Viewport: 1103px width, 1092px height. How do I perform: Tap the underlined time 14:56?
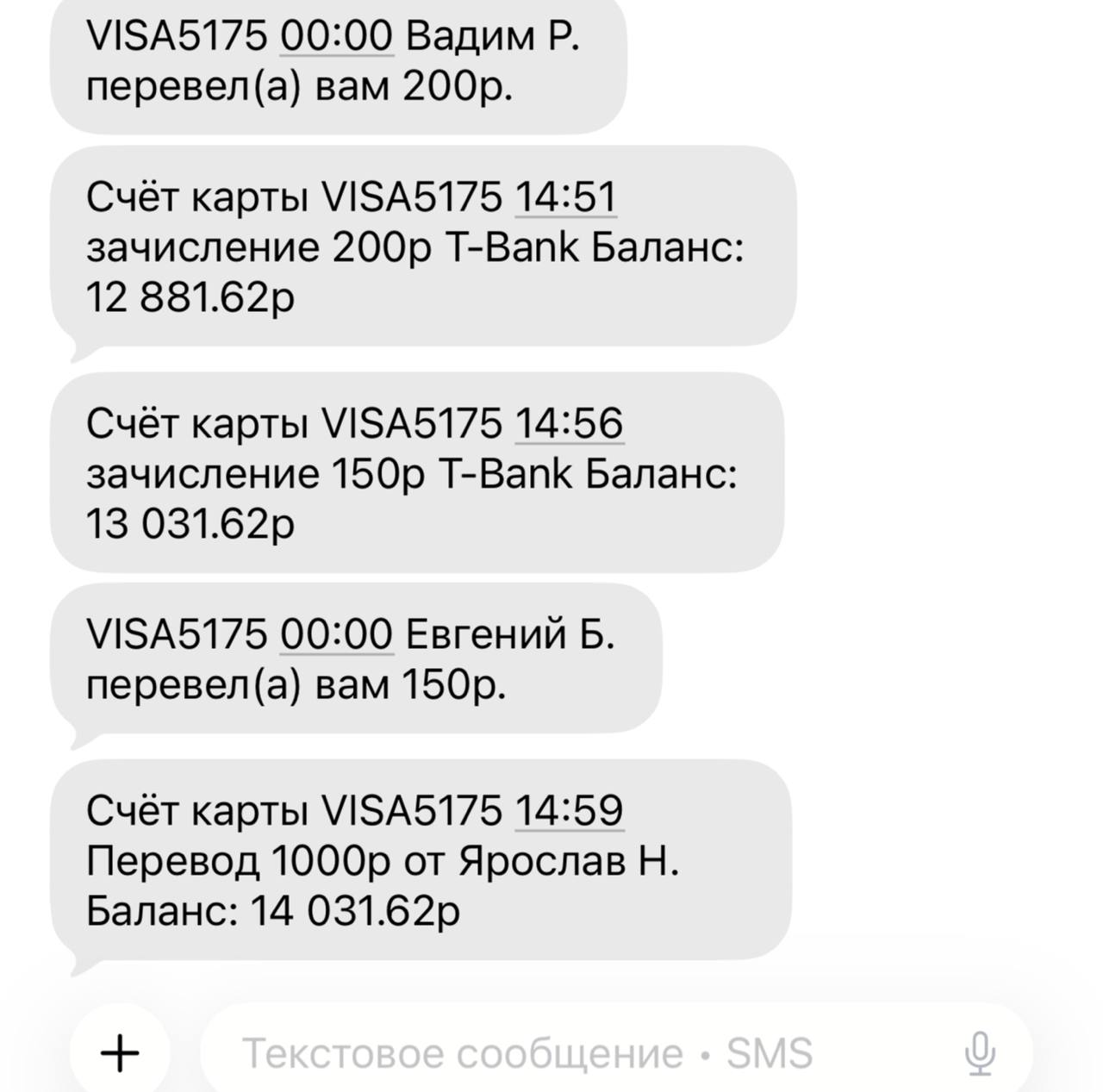[x=569, y=423]
